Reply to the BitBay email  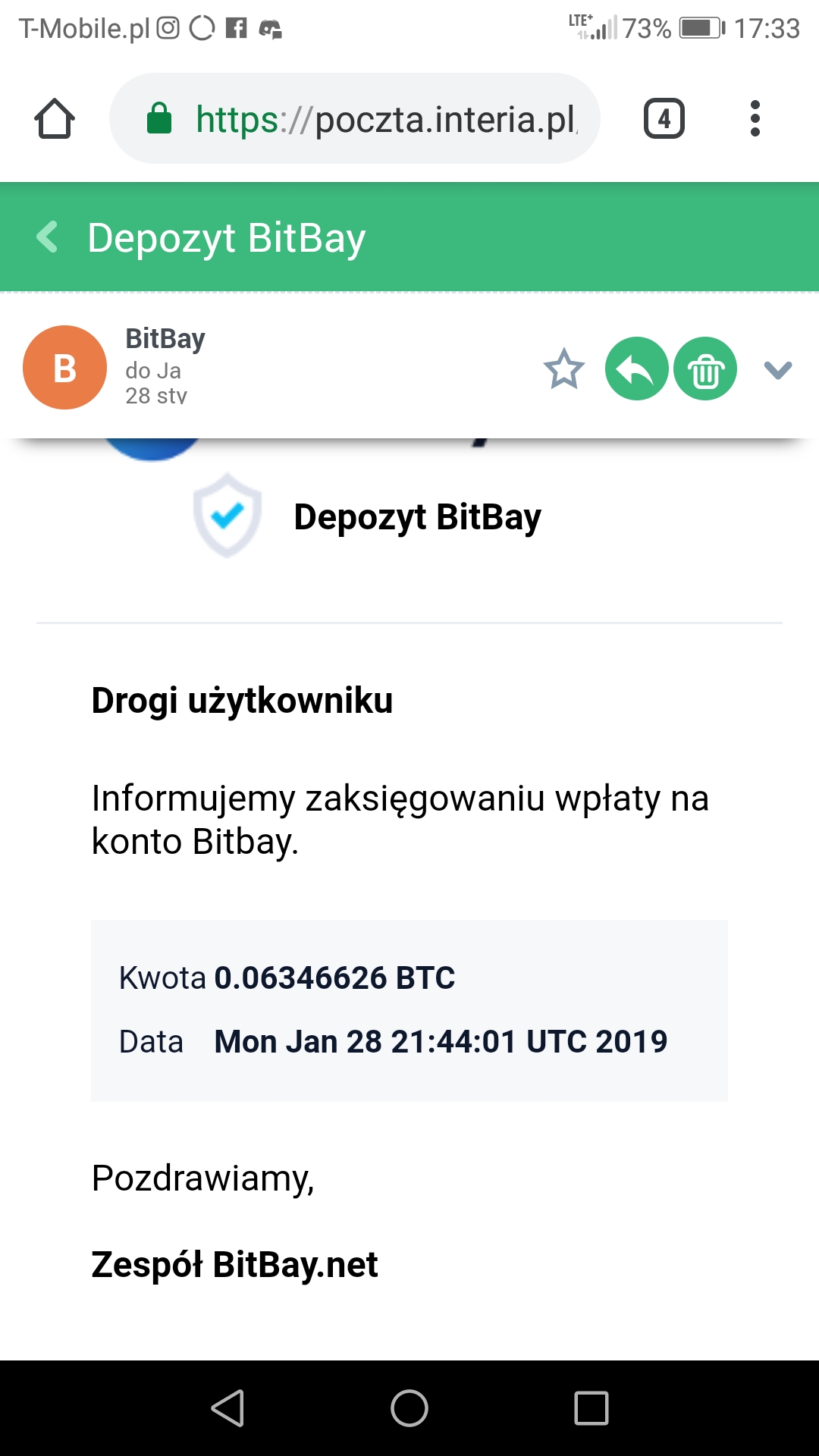pyautogui.click(x=636, y=369)
